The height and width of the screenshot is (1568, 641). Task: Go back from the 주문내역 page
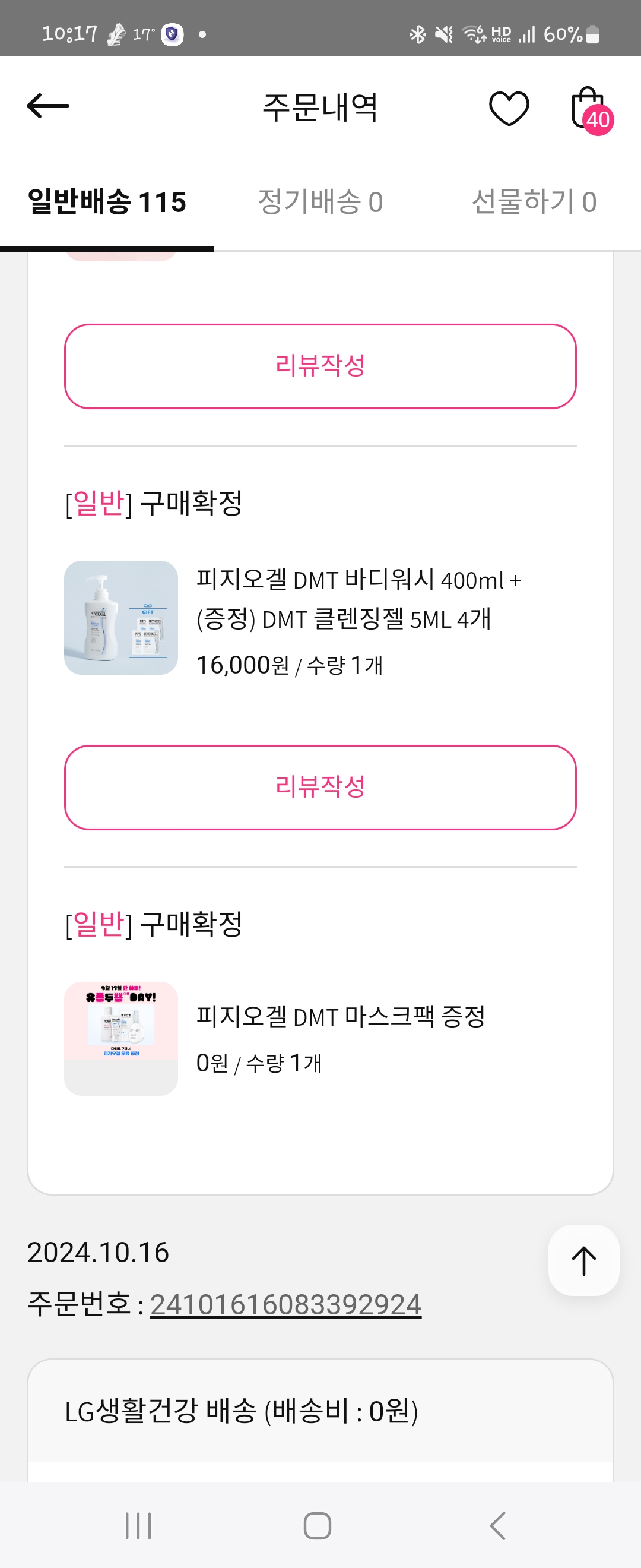(x=48, y=106)
